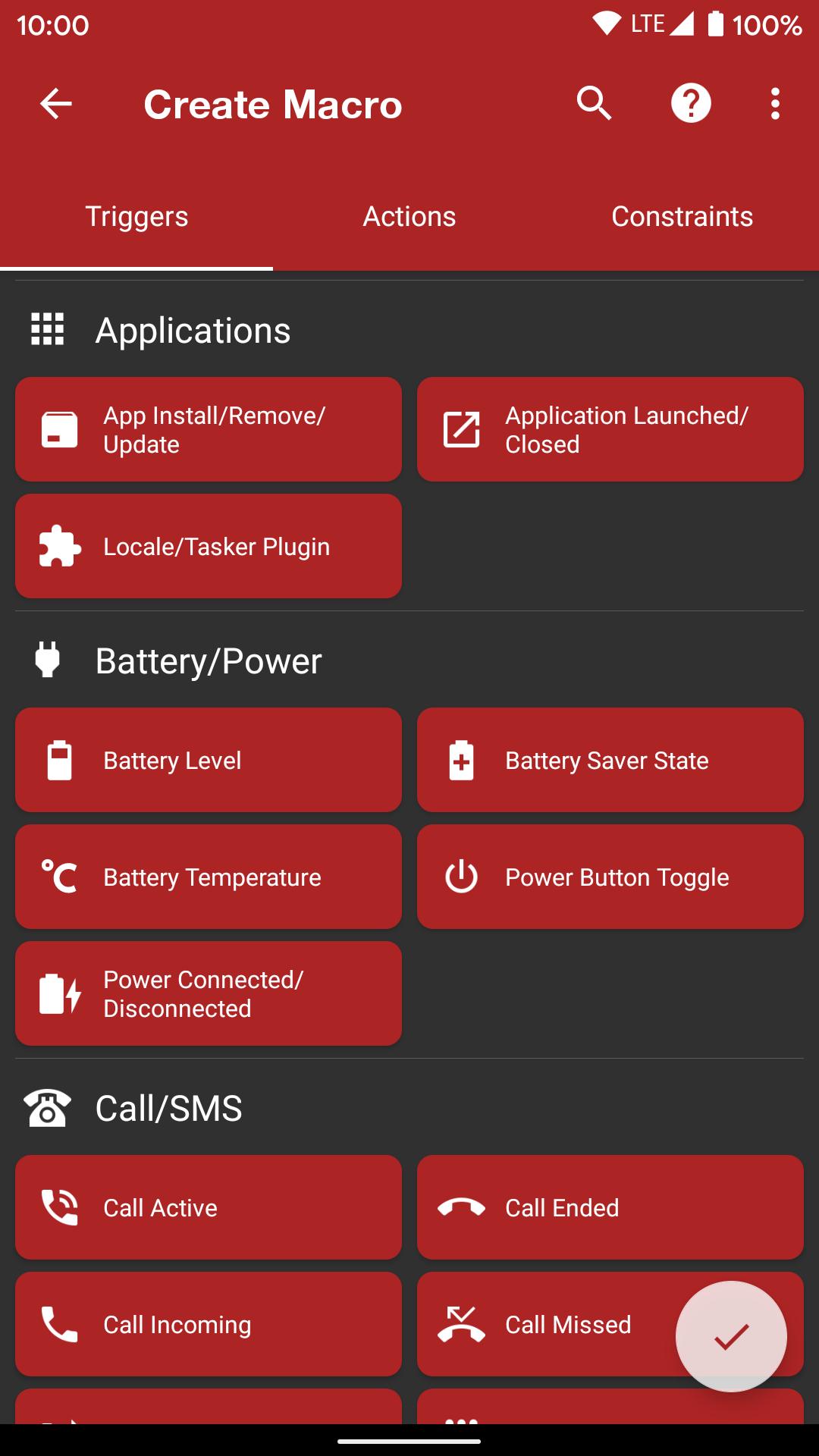Open the help question mark icon

(691, 104)
